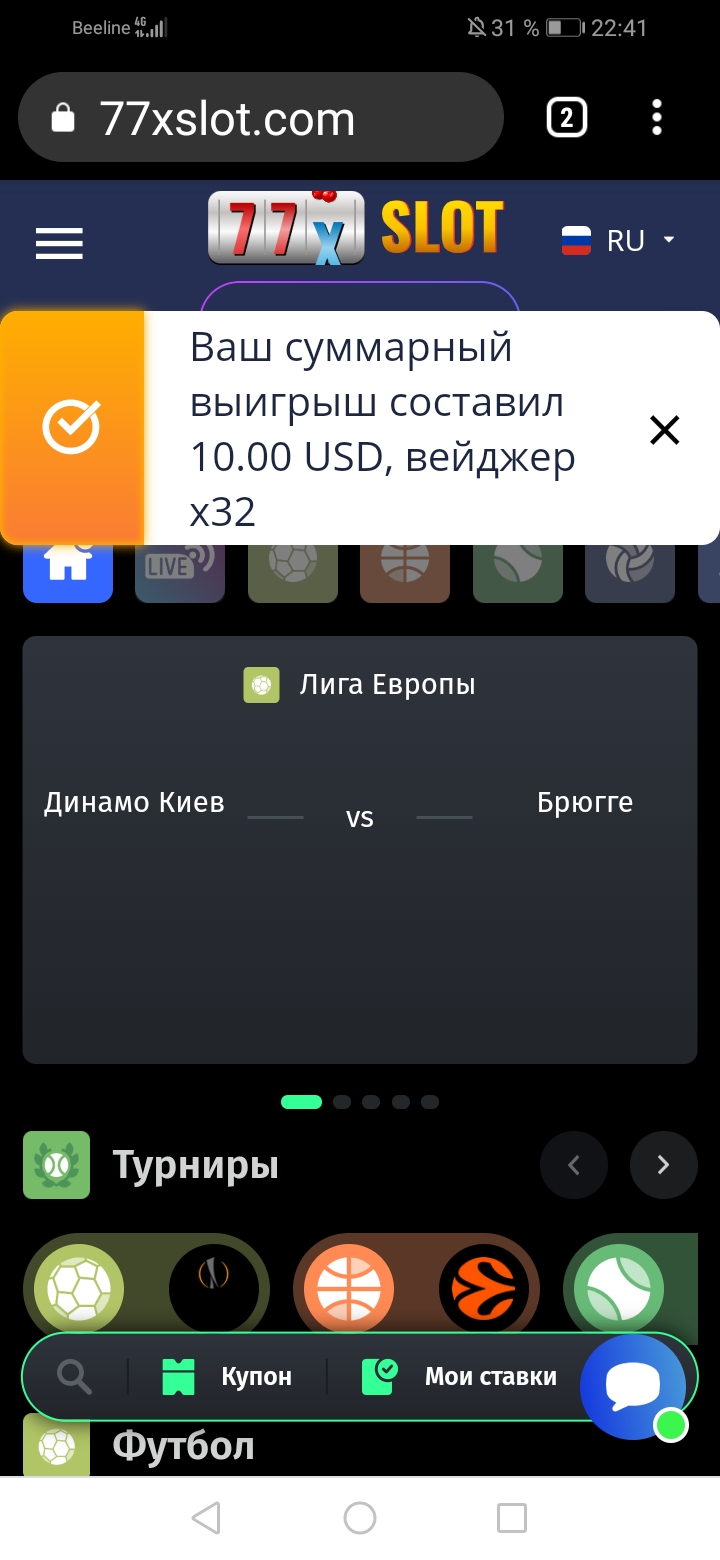The image size is (720, 1560).
Task: Open the live chat support bubble
Action: point(634,1387)
